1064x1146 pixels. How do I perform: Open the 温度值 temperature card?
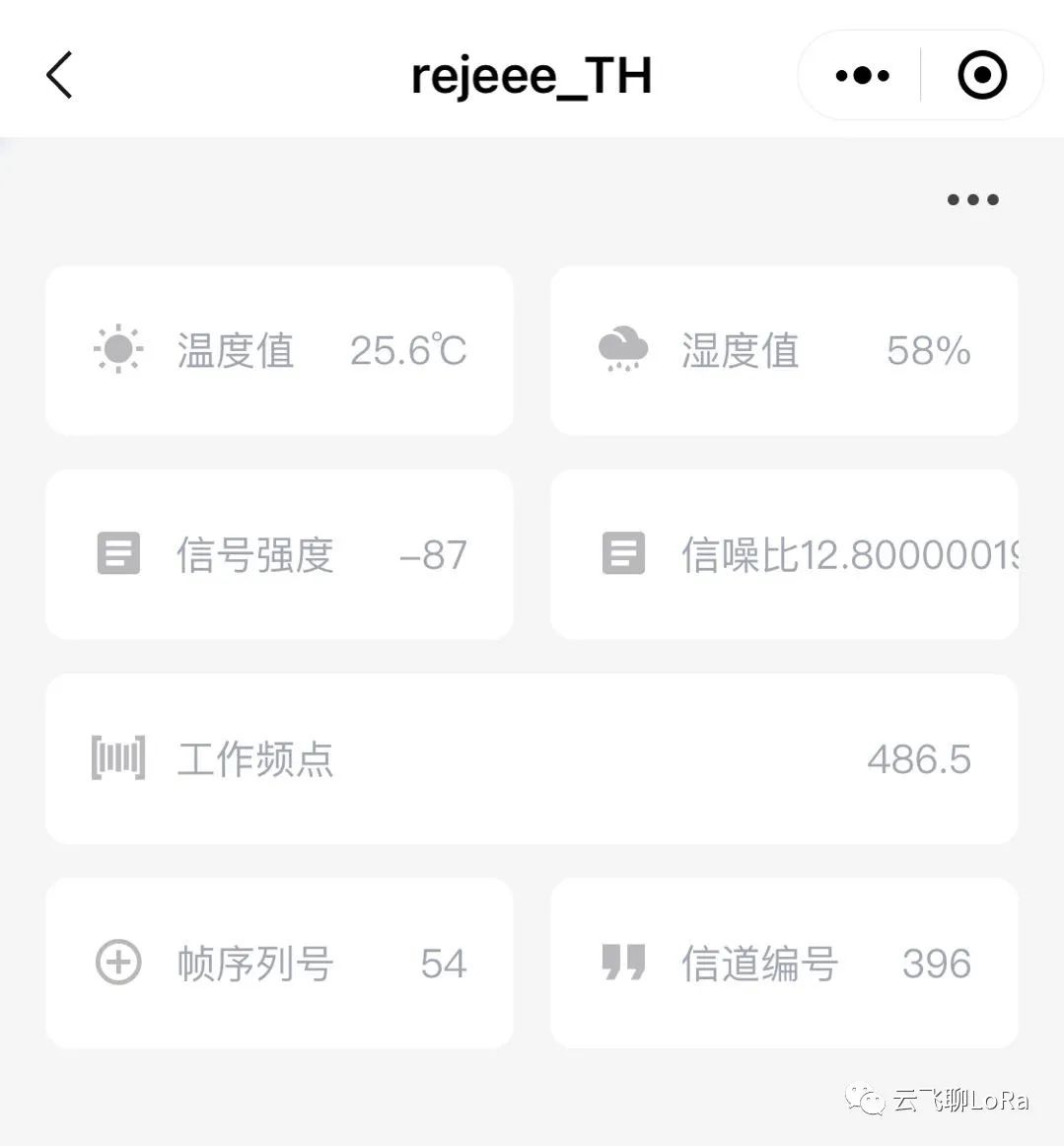click(x=279, y=350)
